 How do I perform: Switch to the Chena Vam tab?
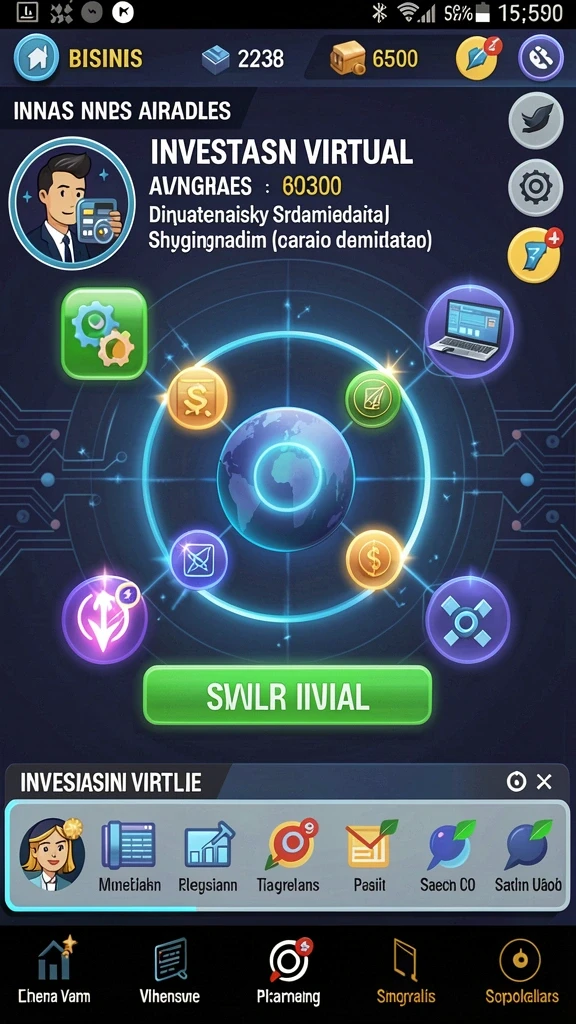54,970
